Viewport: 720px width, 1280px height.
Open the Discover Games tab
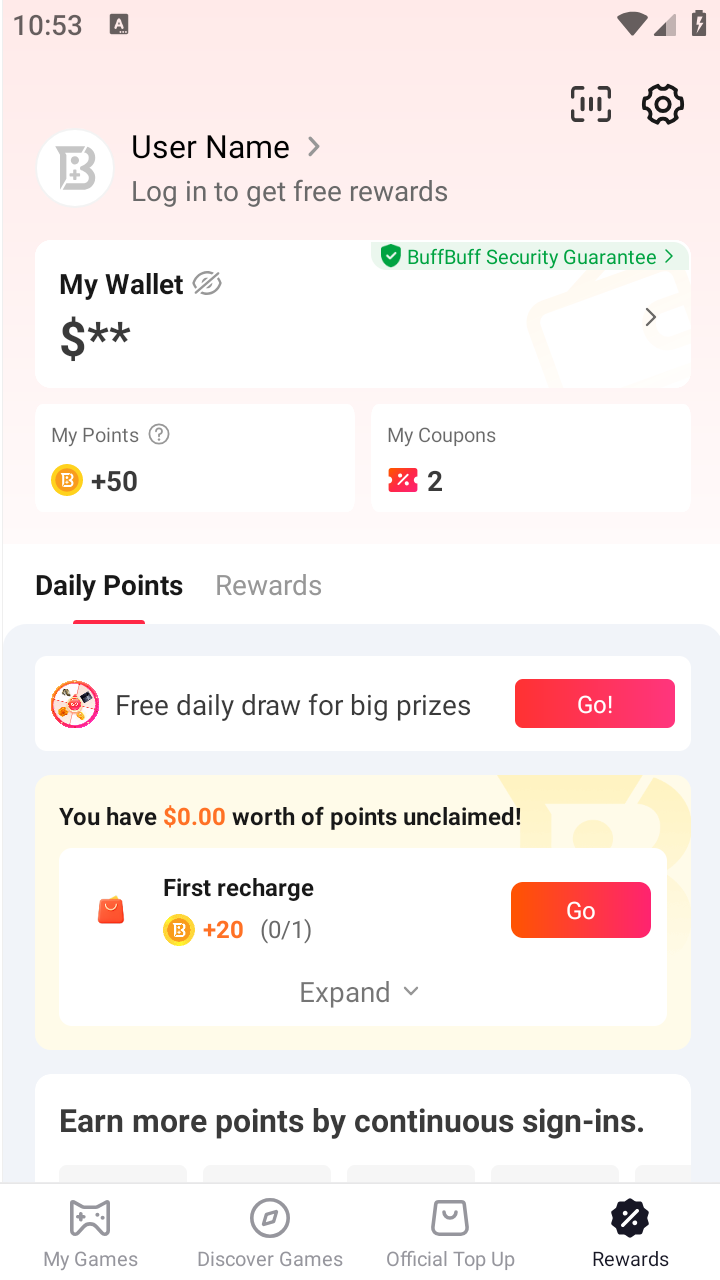[270, 1234]
